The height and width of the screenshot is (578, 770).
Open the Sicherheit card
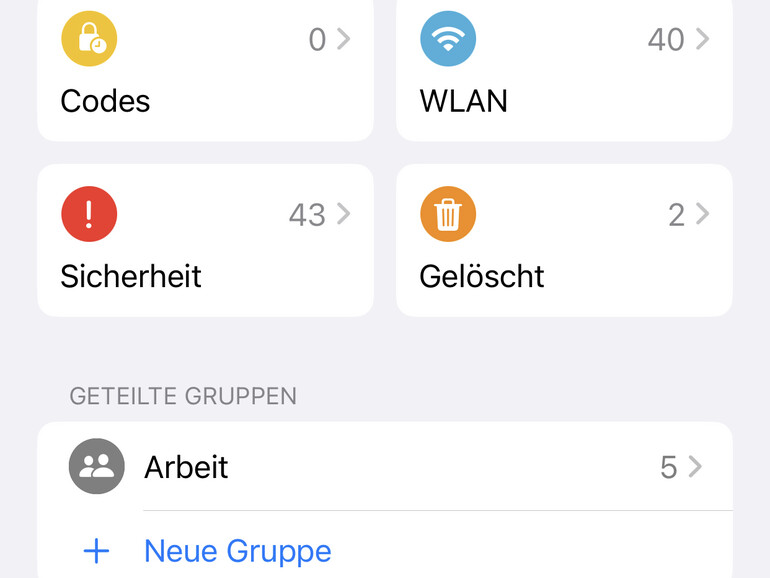click(x=205, y=242)
